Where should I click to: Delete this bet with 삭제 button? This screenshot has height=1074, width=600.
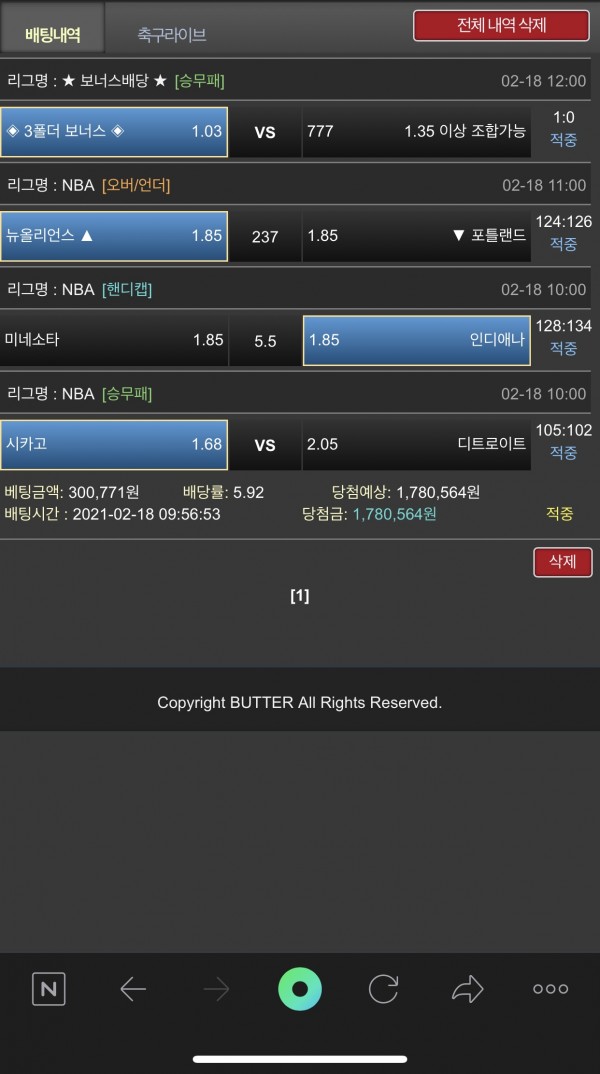[562, 562]
